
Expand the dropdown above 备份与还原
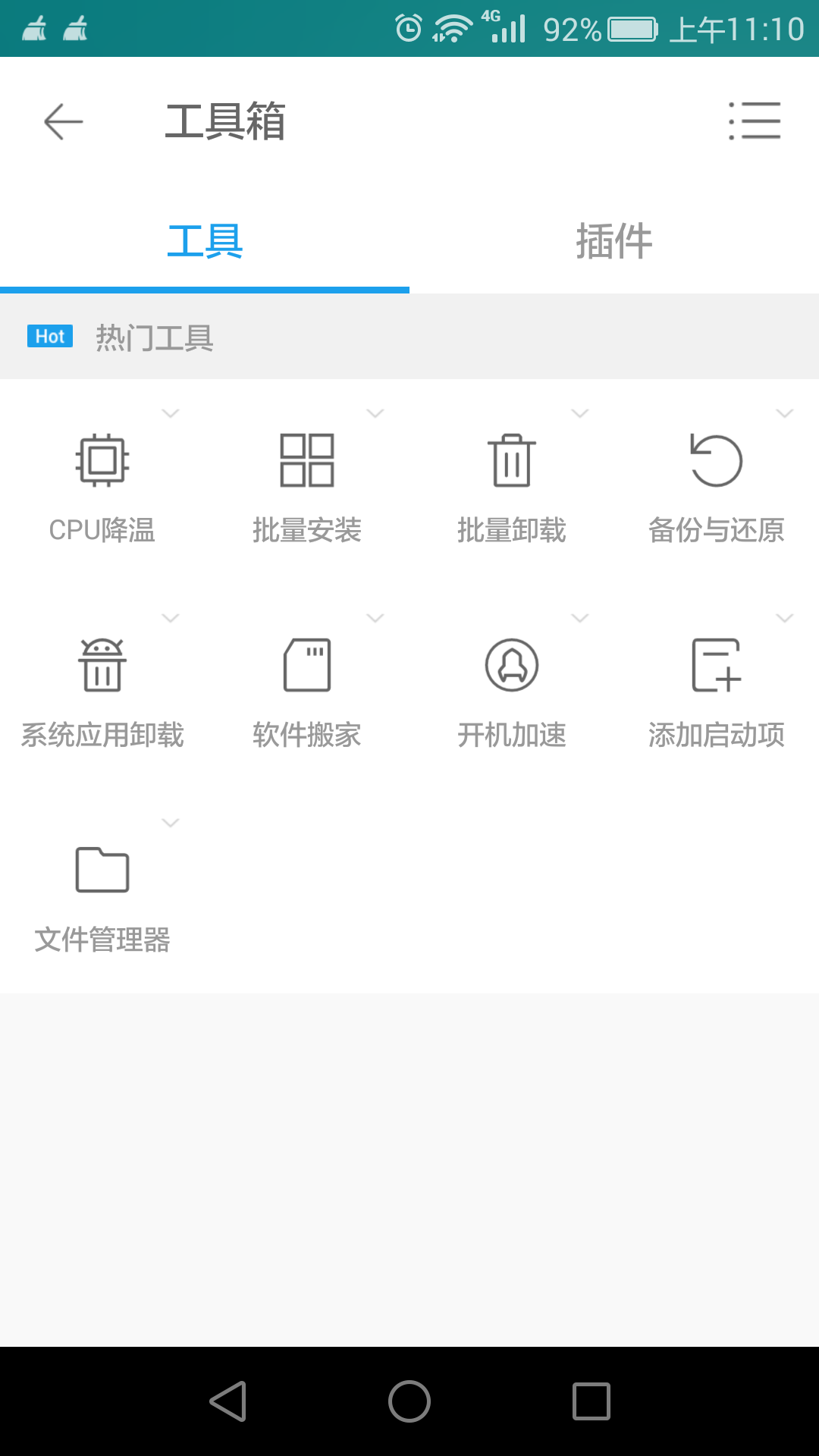click(x=784, y=413)
